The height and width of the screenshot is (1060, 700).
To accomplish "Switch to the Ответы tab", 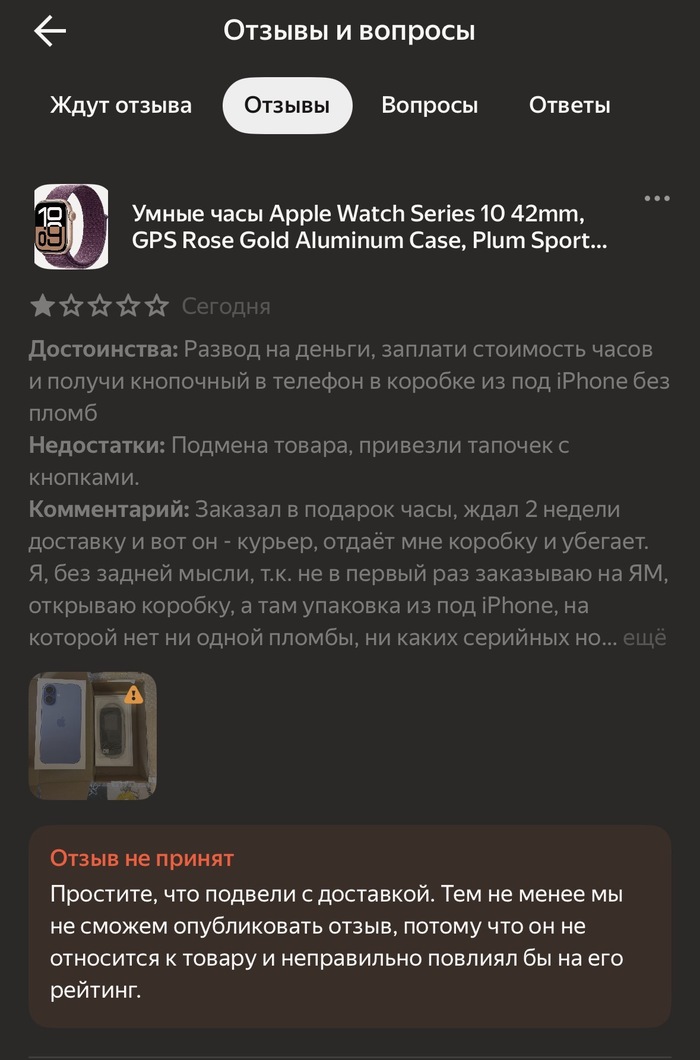I will coord(569,105).
